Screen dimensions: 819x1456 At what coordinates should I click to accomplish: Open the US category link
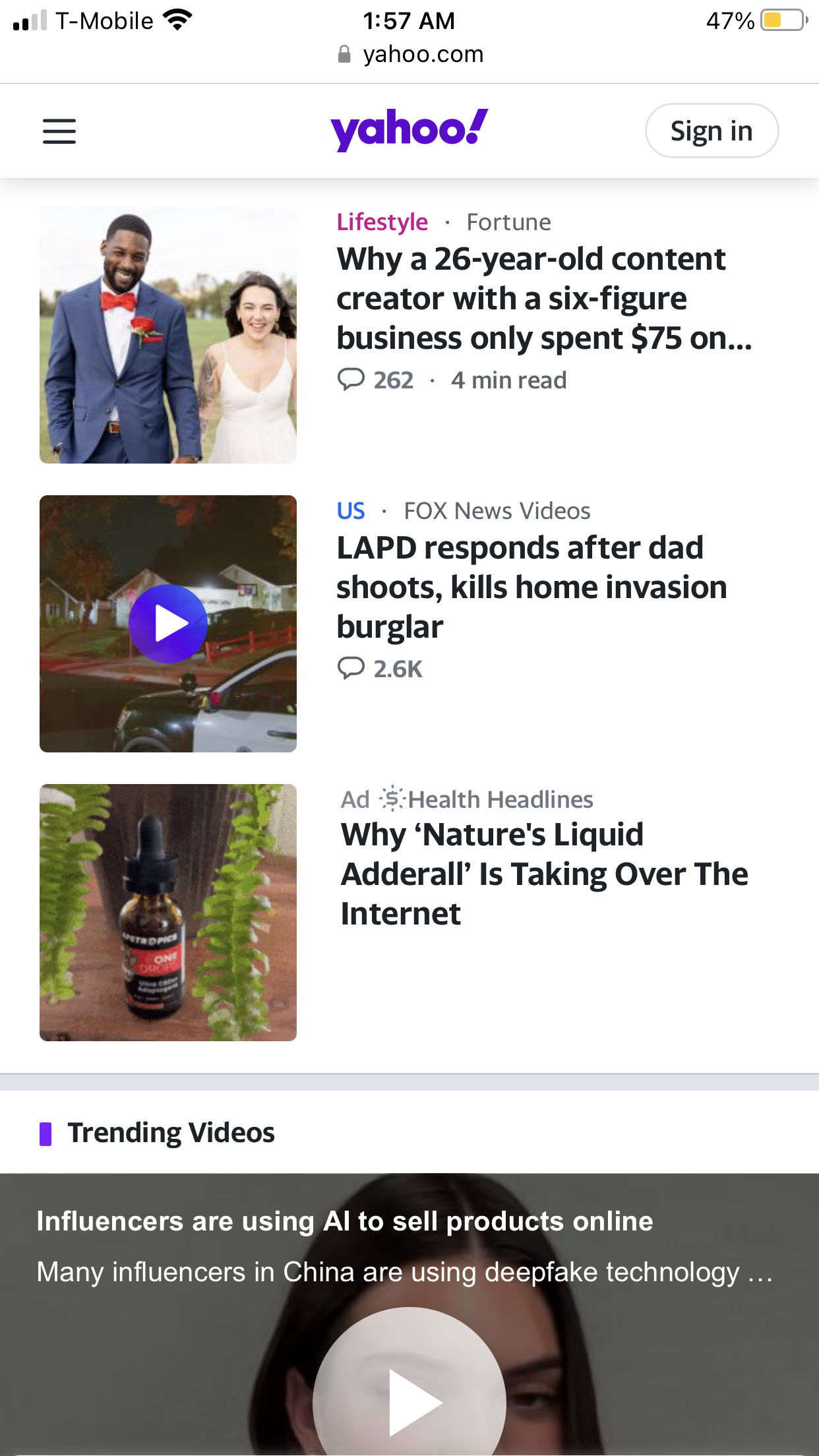tap(351, 511)
